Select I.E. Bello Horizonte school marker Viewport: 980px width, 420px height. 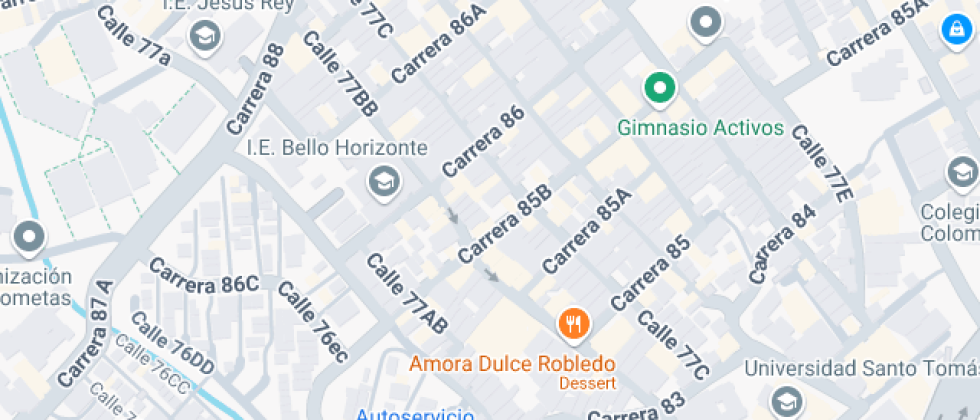coord(382,182)
